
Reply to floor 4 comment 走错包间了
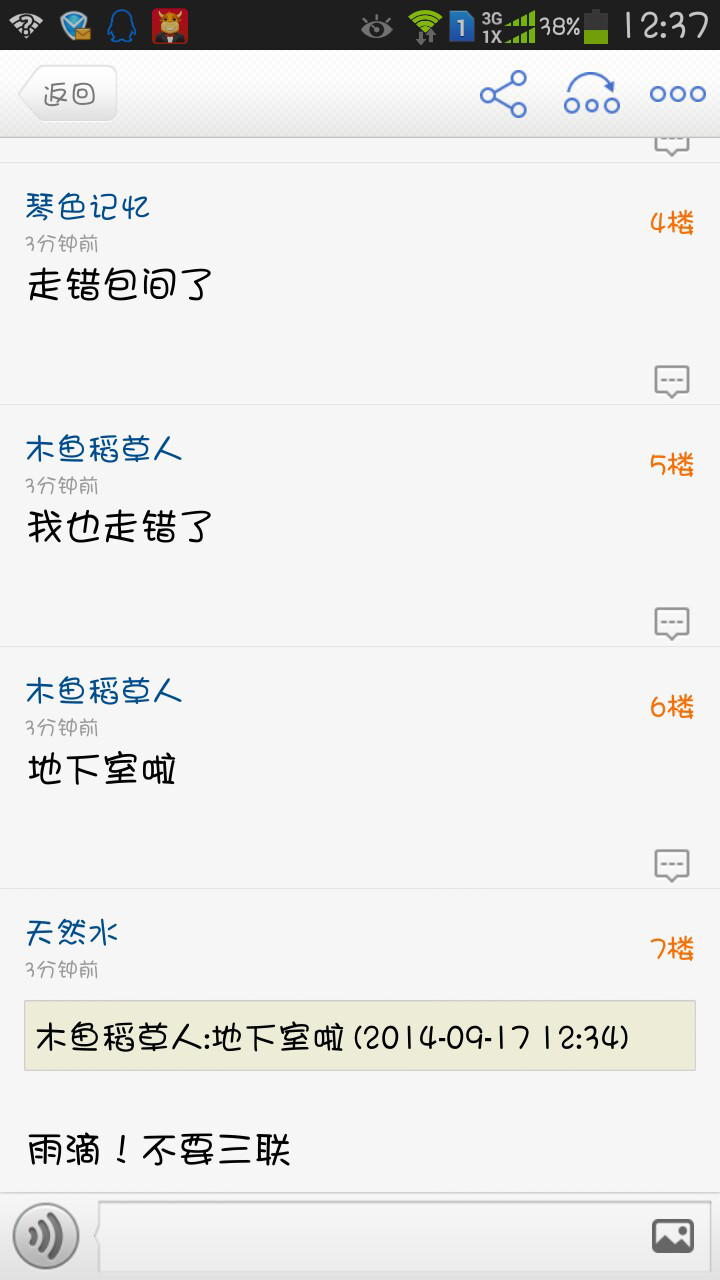pyautogui.click(x=671, y=381)
